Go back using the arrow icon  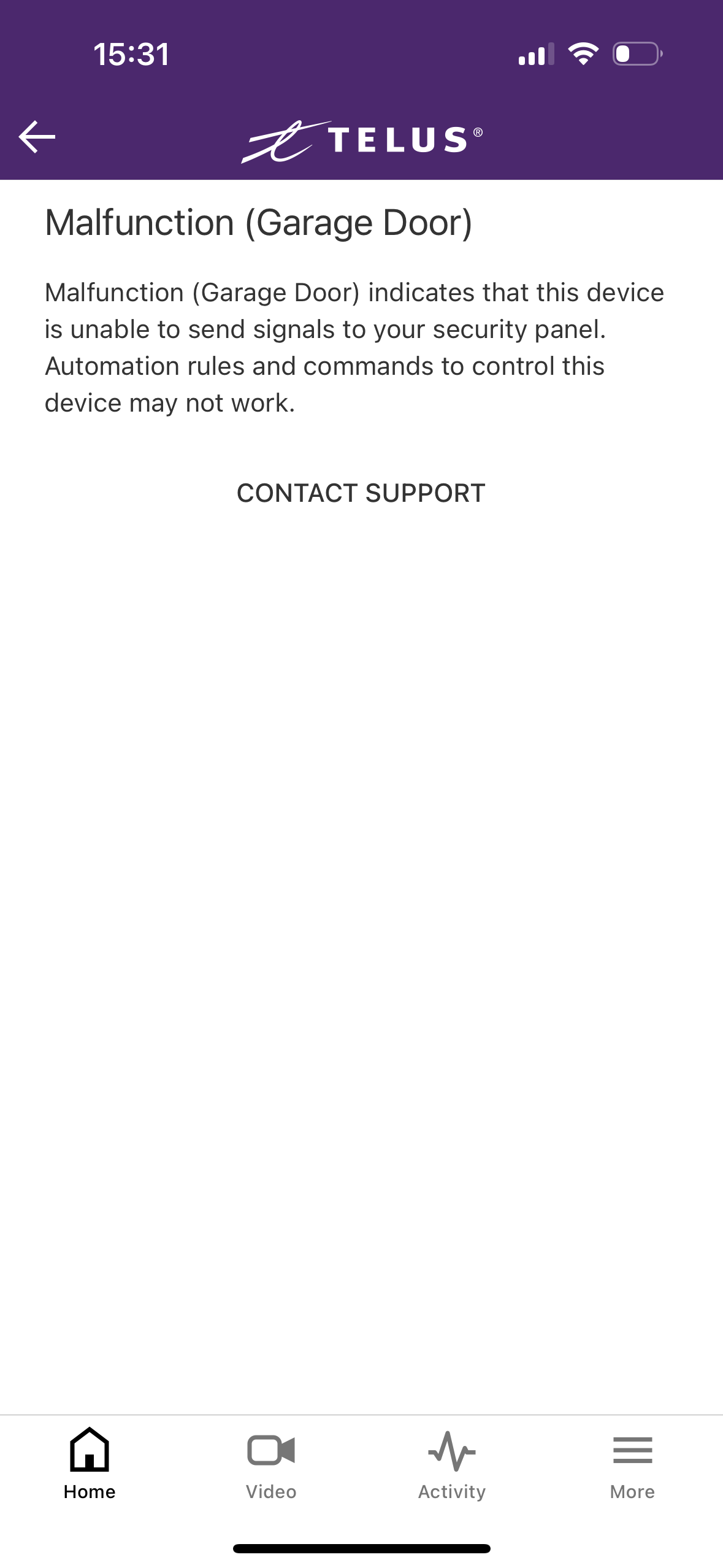point(37,136)
